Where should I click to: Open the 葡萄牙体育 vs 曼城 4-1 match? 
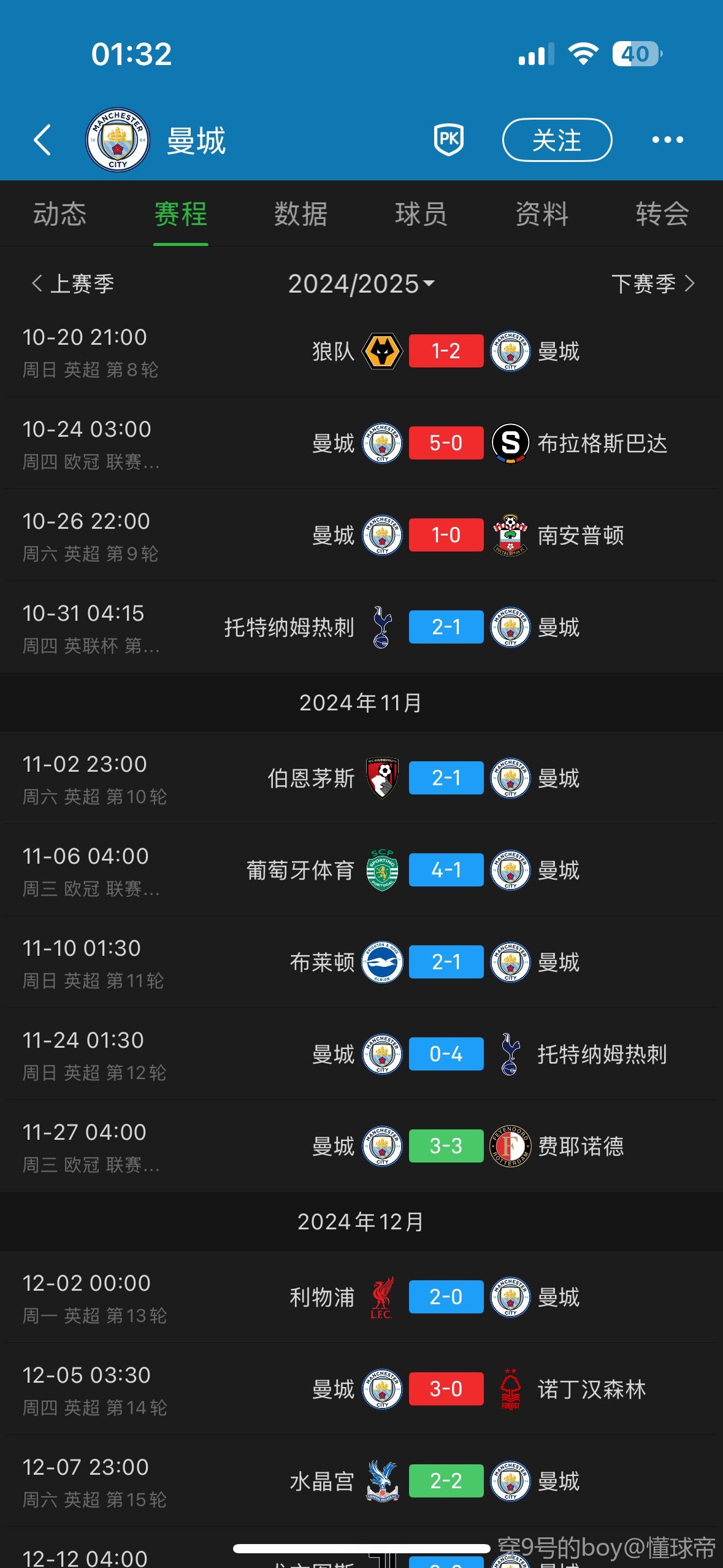446,870
